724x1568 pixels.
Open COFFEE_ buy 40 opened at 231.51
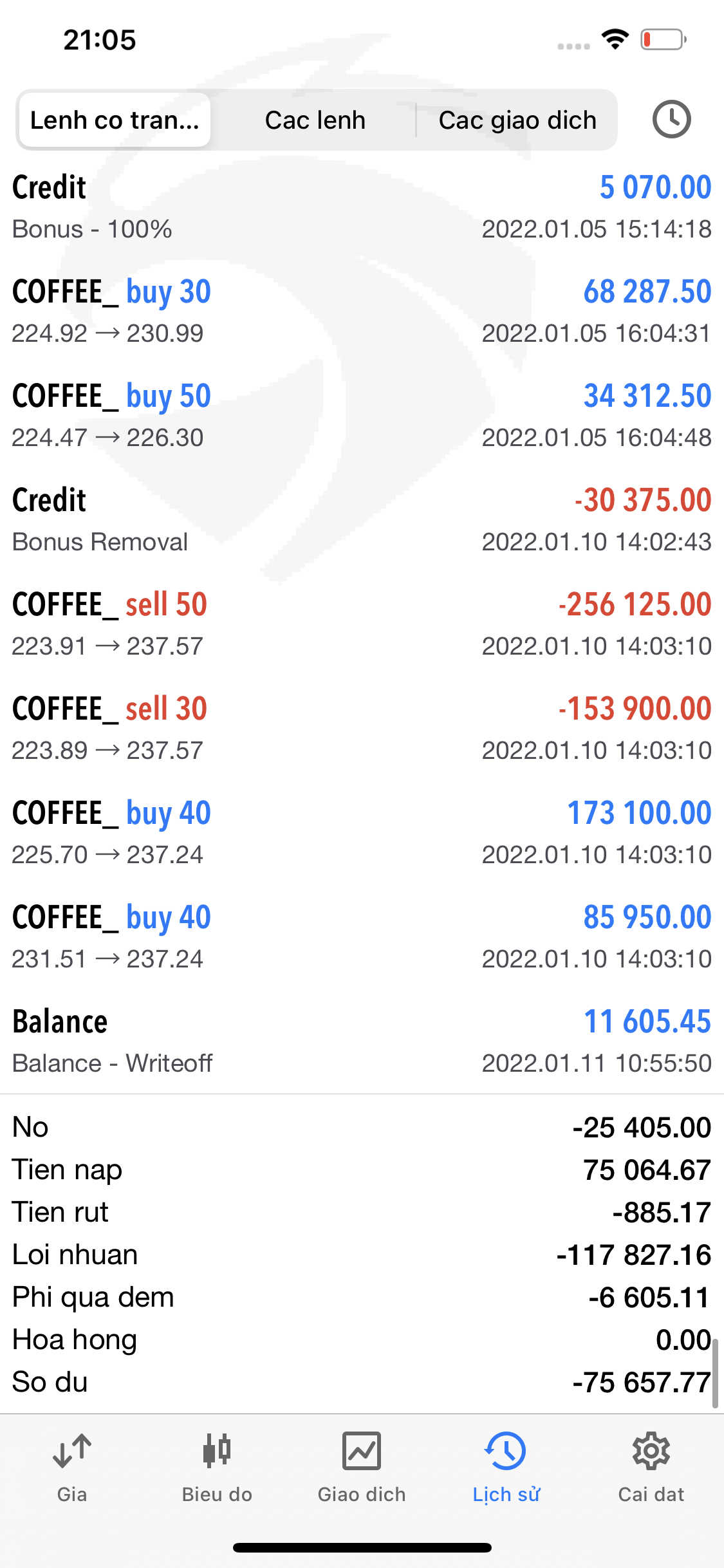[x=362, y=937]
